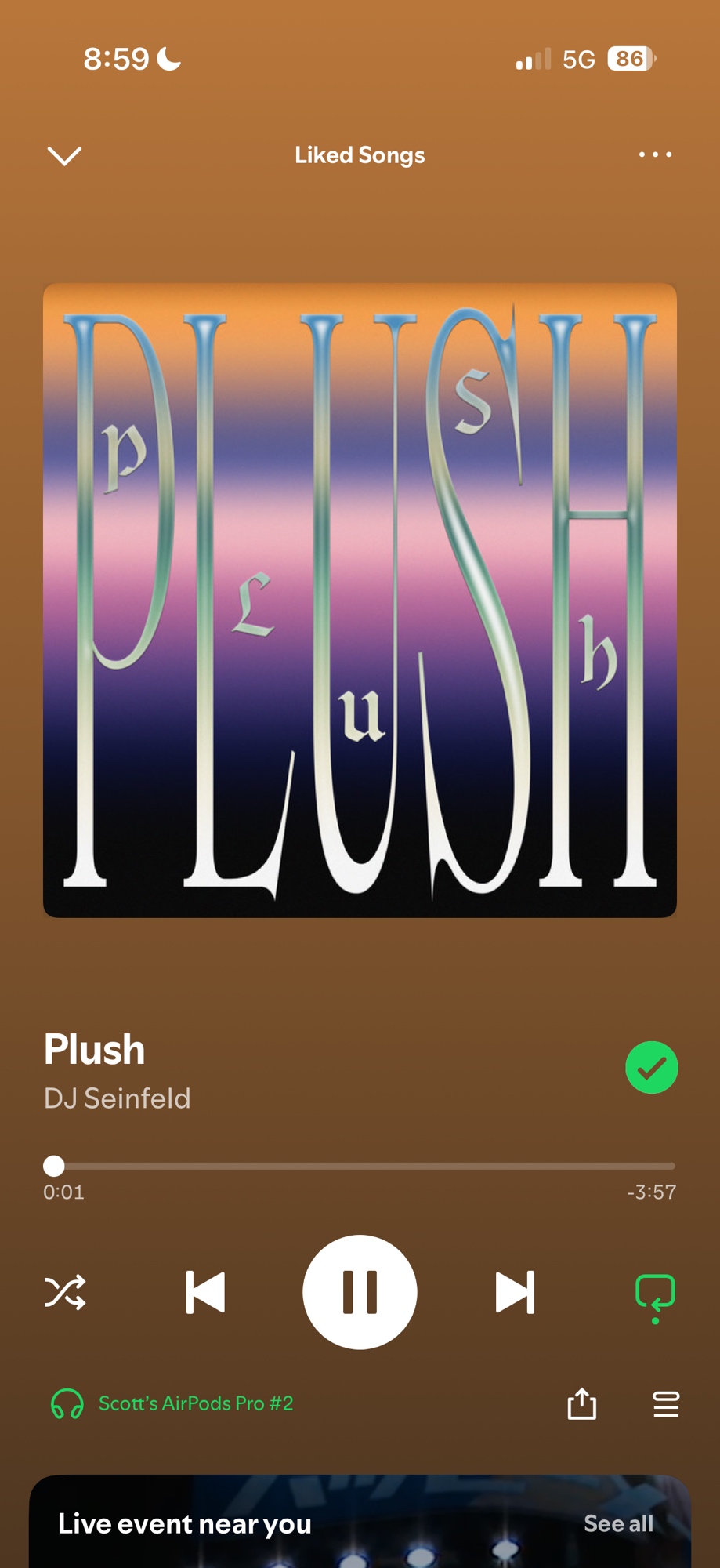Share this song

click(582, 1403)
